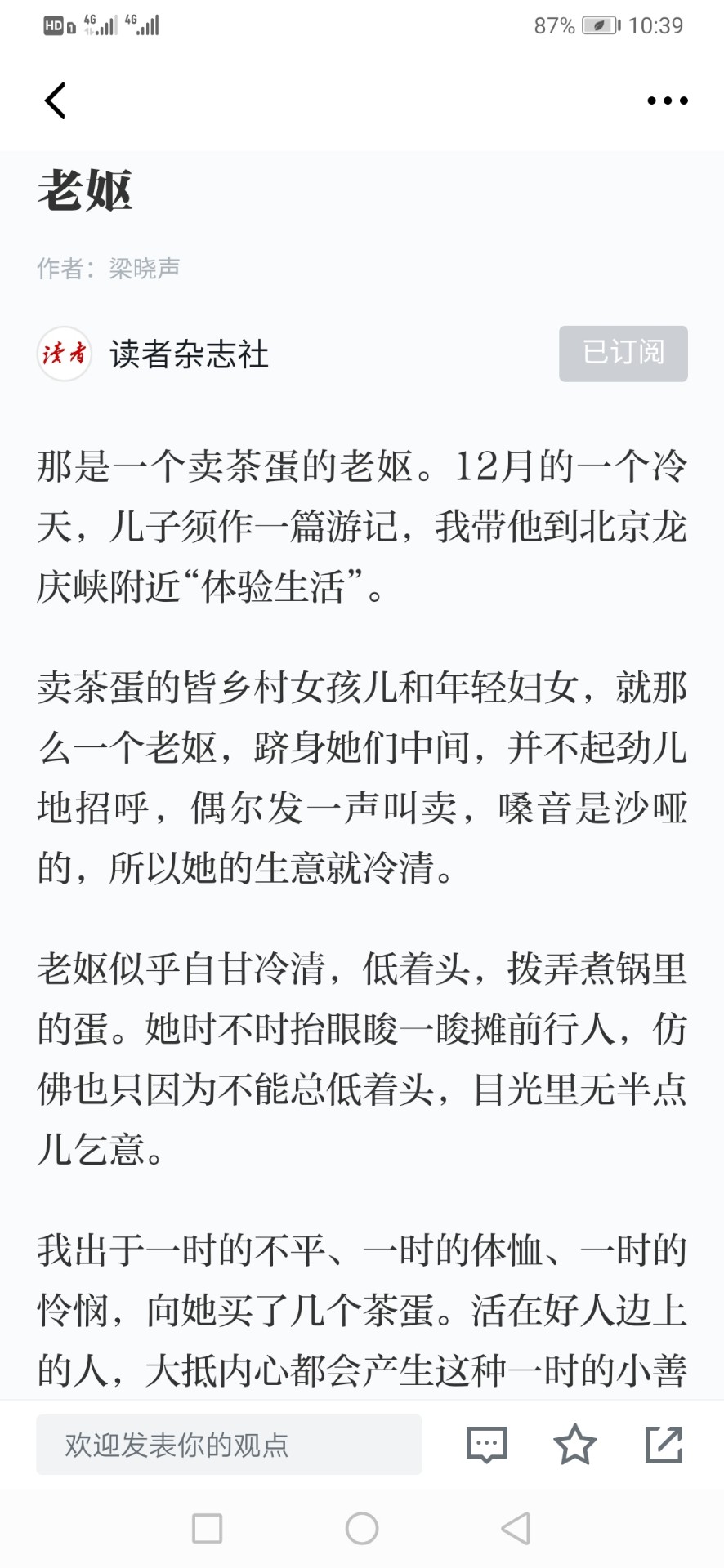Tap the system home circle button

coord(362,1528)
